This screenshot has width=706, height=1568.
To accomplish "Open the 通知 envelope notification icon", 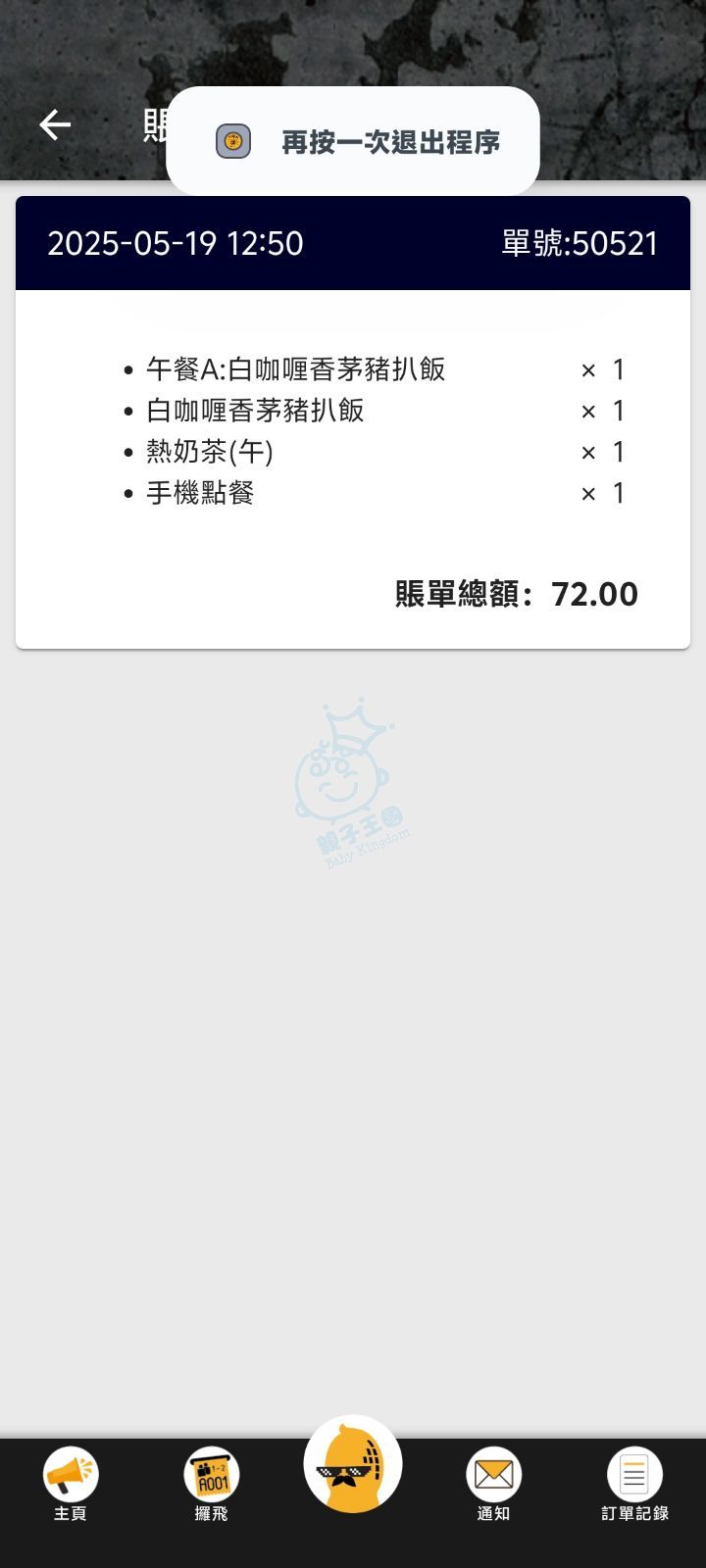I will pyautogui.click(x=493, y=1472).
